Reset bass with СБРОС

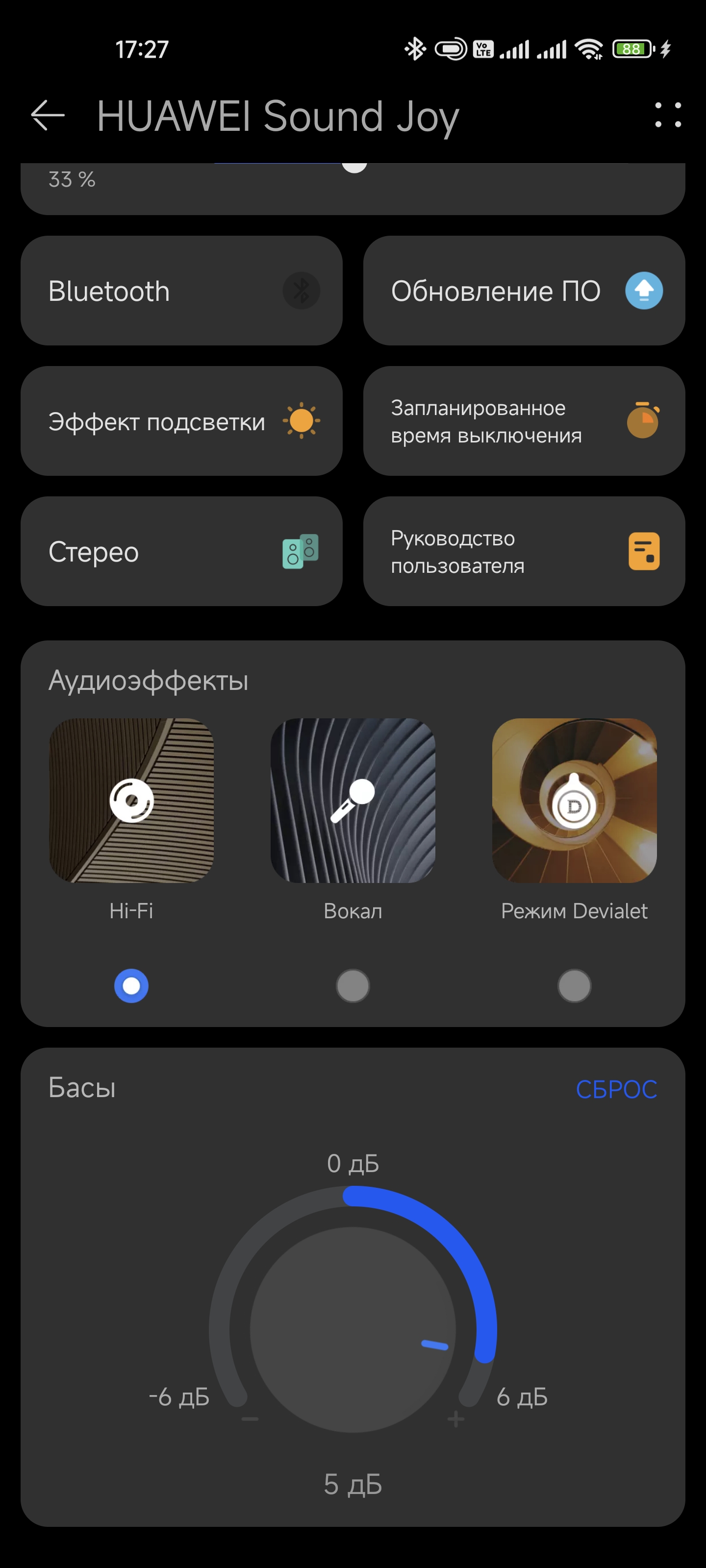point(616,1089)
